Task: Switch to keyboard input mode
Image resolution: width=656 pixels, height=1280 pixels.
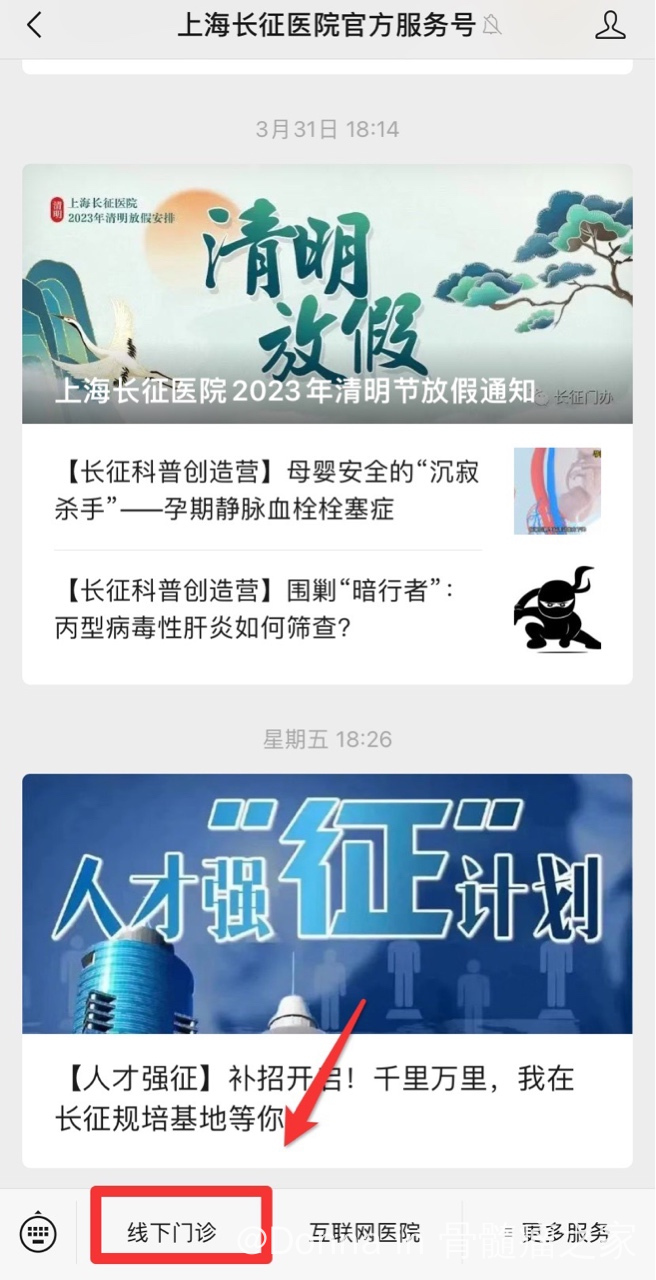Action: pos(38,1232)
